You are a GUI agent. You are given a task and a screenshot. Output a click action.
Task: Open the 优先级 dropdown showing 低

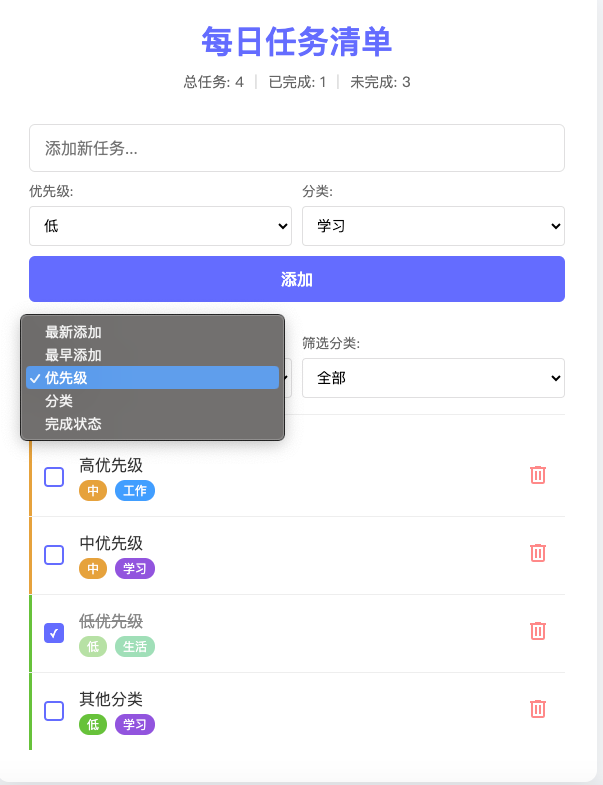160,226
